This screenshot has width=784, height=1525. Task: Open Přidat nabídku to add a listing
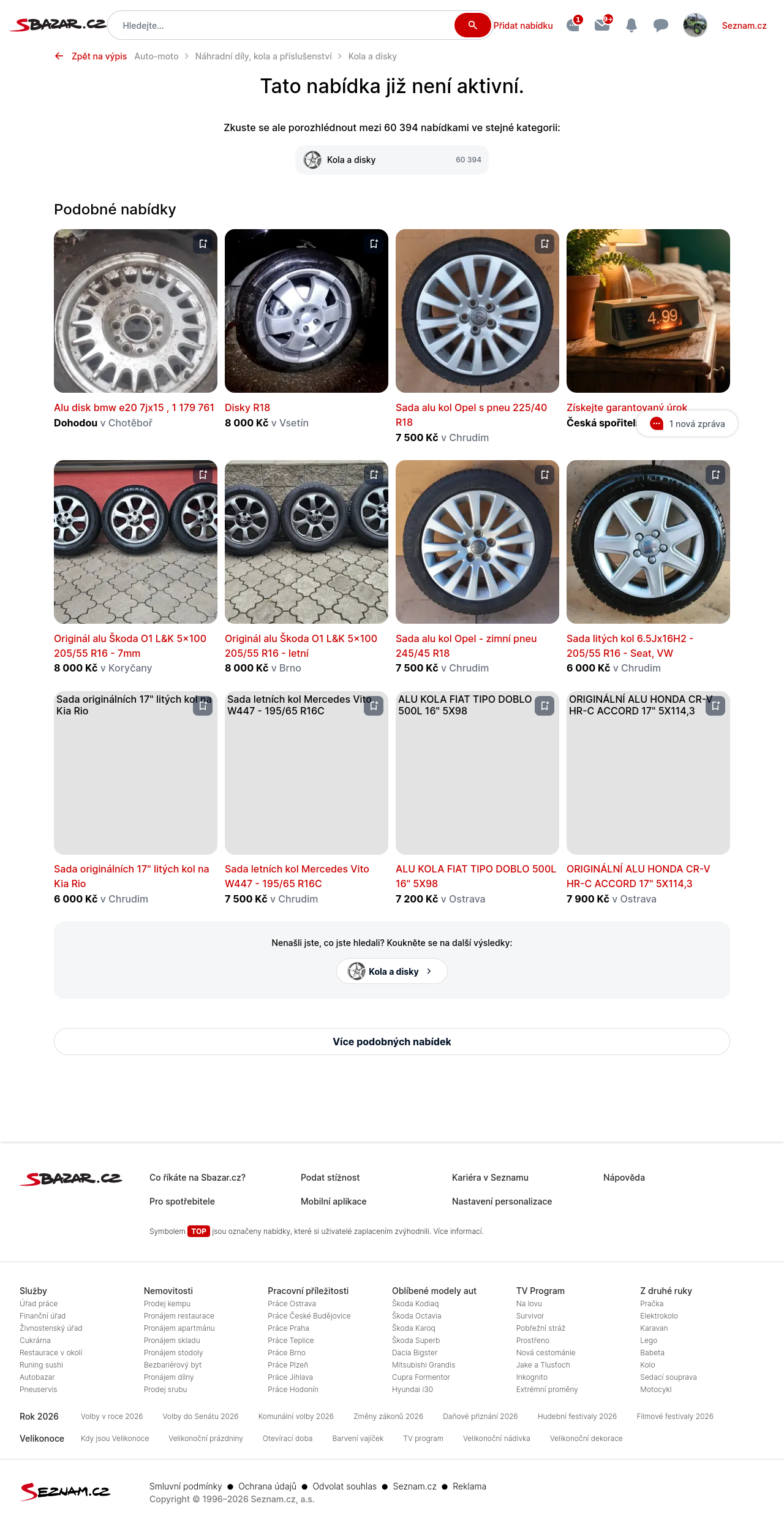pyautogui.click(x=523, y=26)
